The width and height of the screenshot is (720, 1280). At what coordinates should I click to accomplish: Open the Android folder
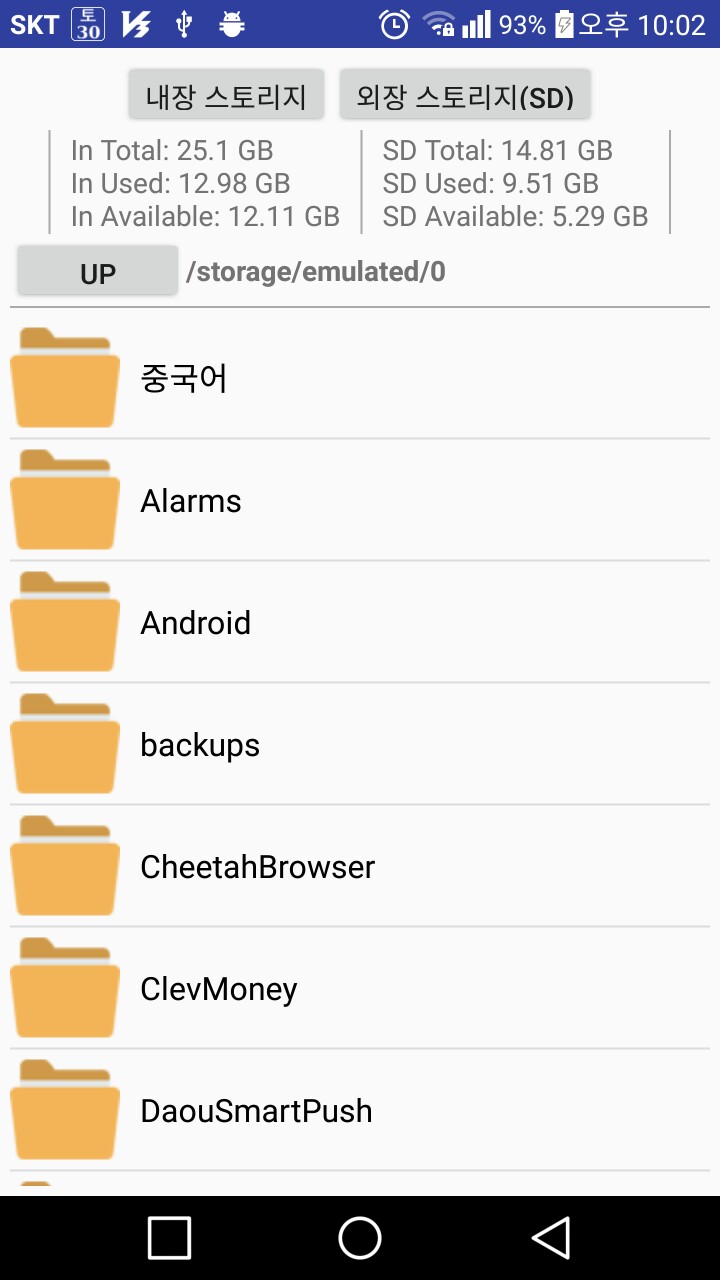[360, 622]
